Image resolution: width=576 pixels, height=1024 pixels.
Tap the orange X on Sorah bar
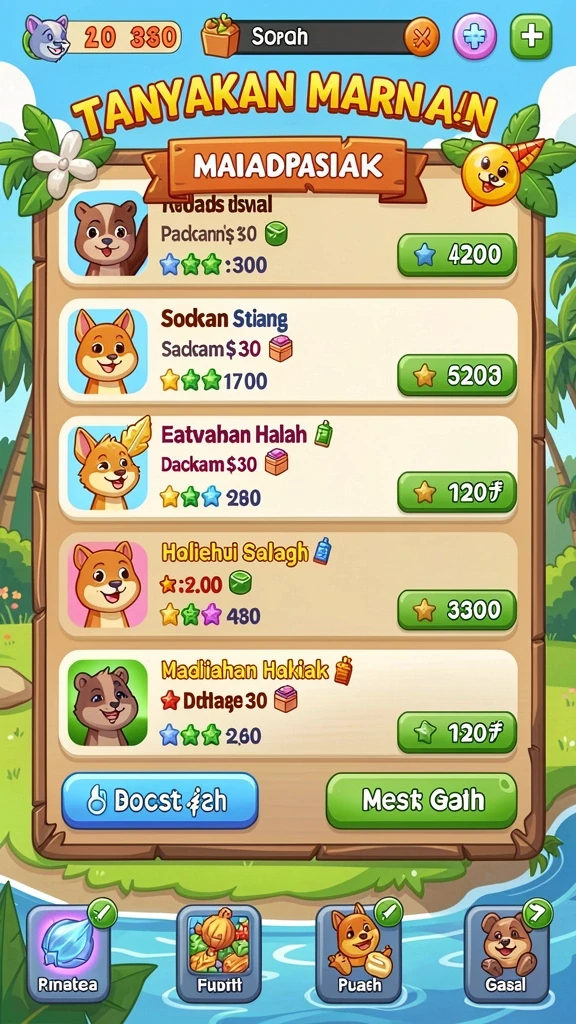[421, 37]
